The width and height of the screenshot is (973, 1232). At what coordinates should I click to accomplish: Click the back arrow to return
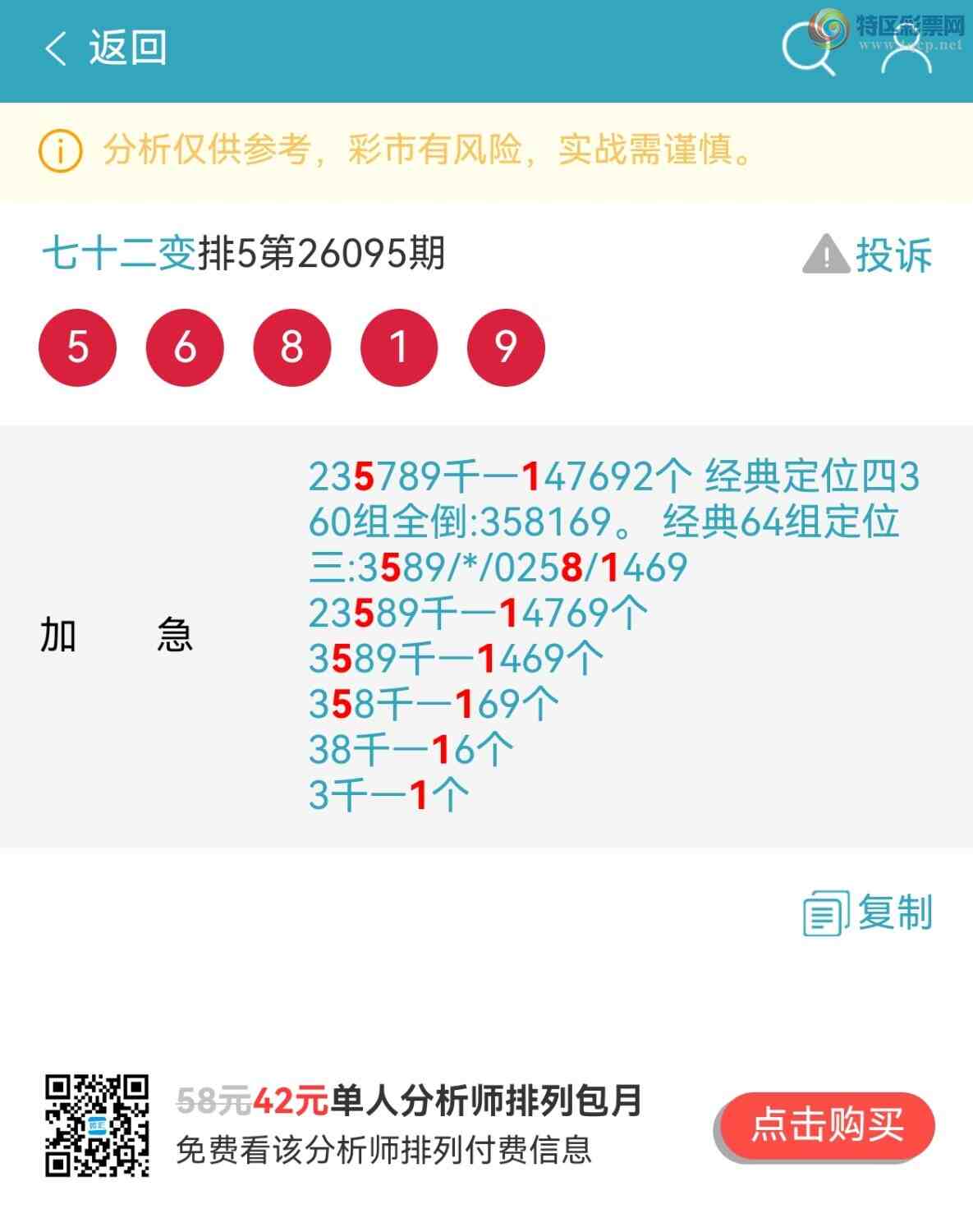pos(54,49)
